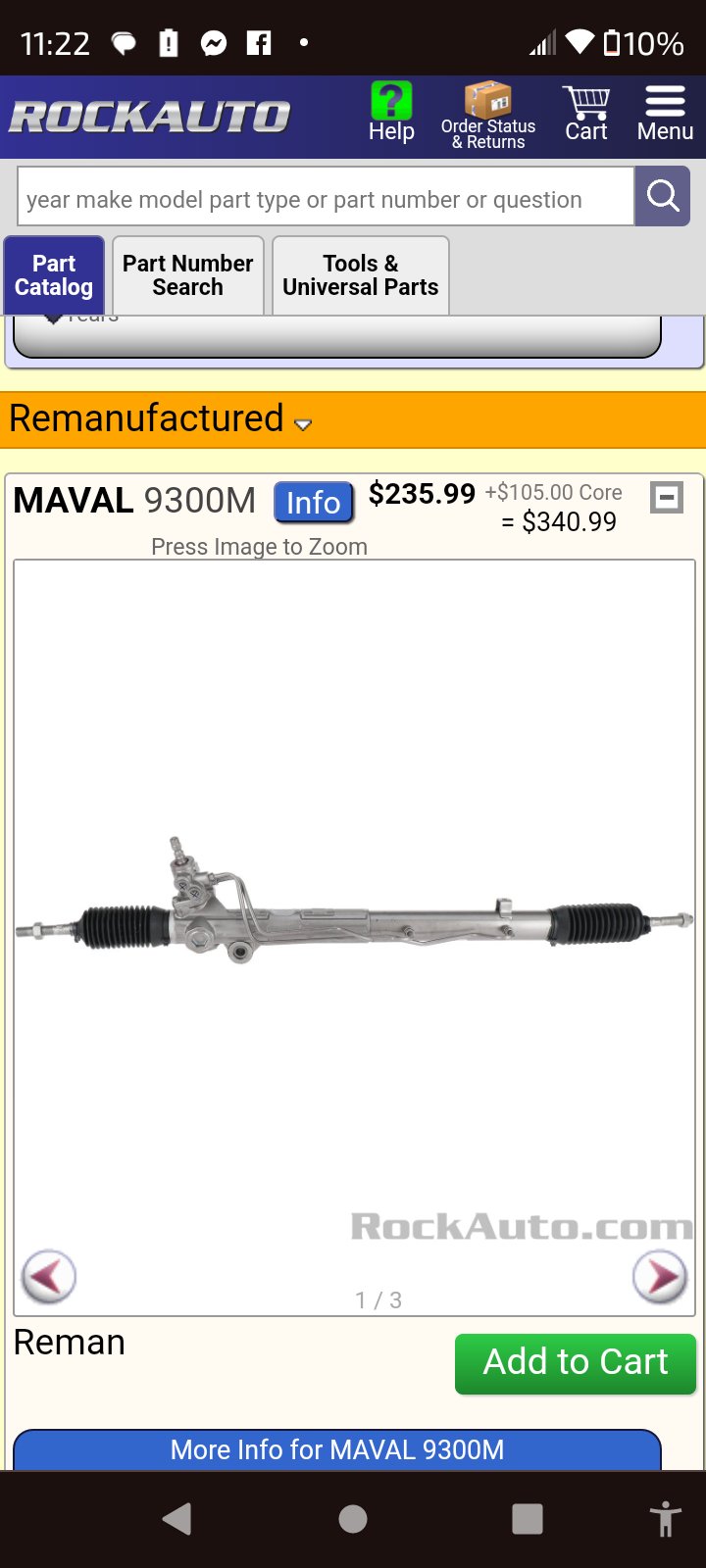Open Order Status & Returns
This screenshot has width=706, height=1568.
(488, 117)
